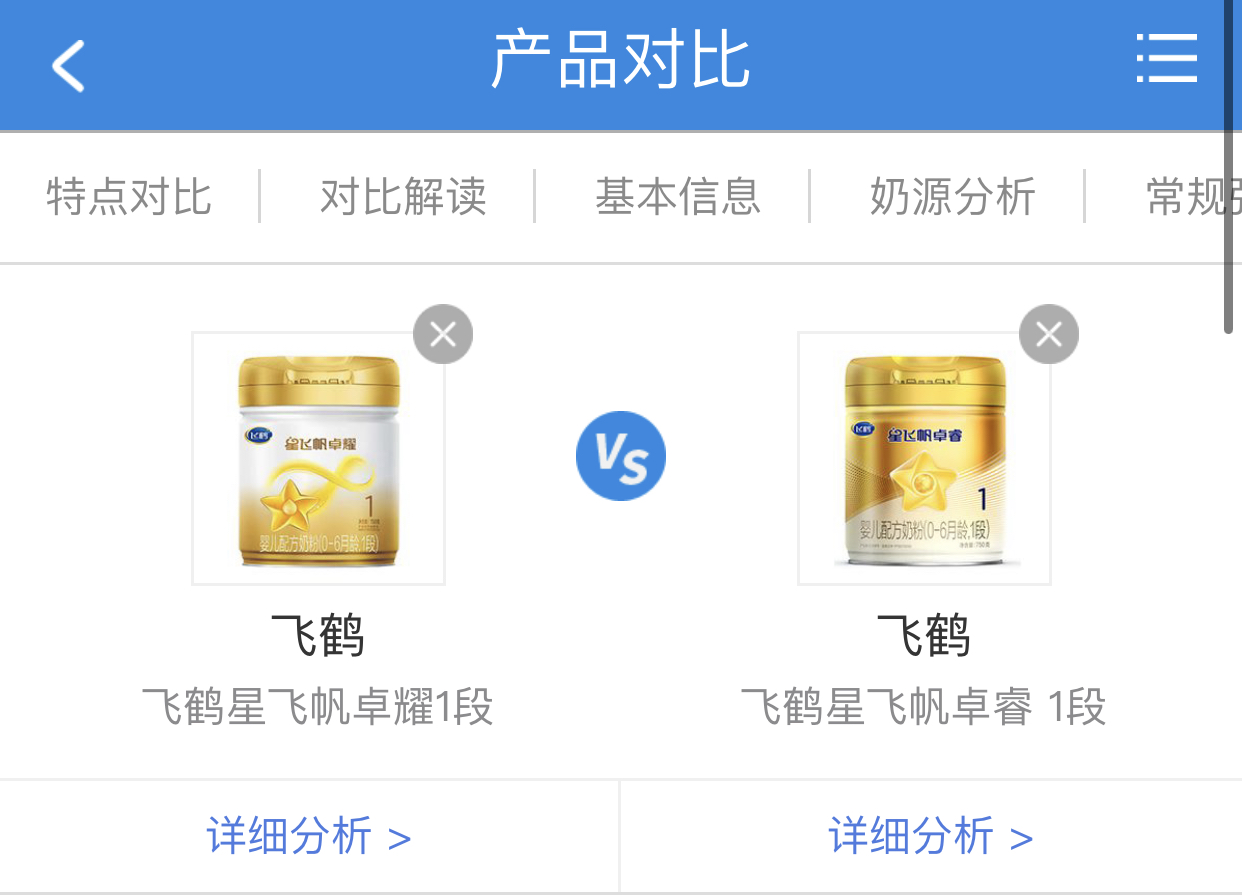Open the list menu icon
1242x895 pixels.
tap(1166, 60)
